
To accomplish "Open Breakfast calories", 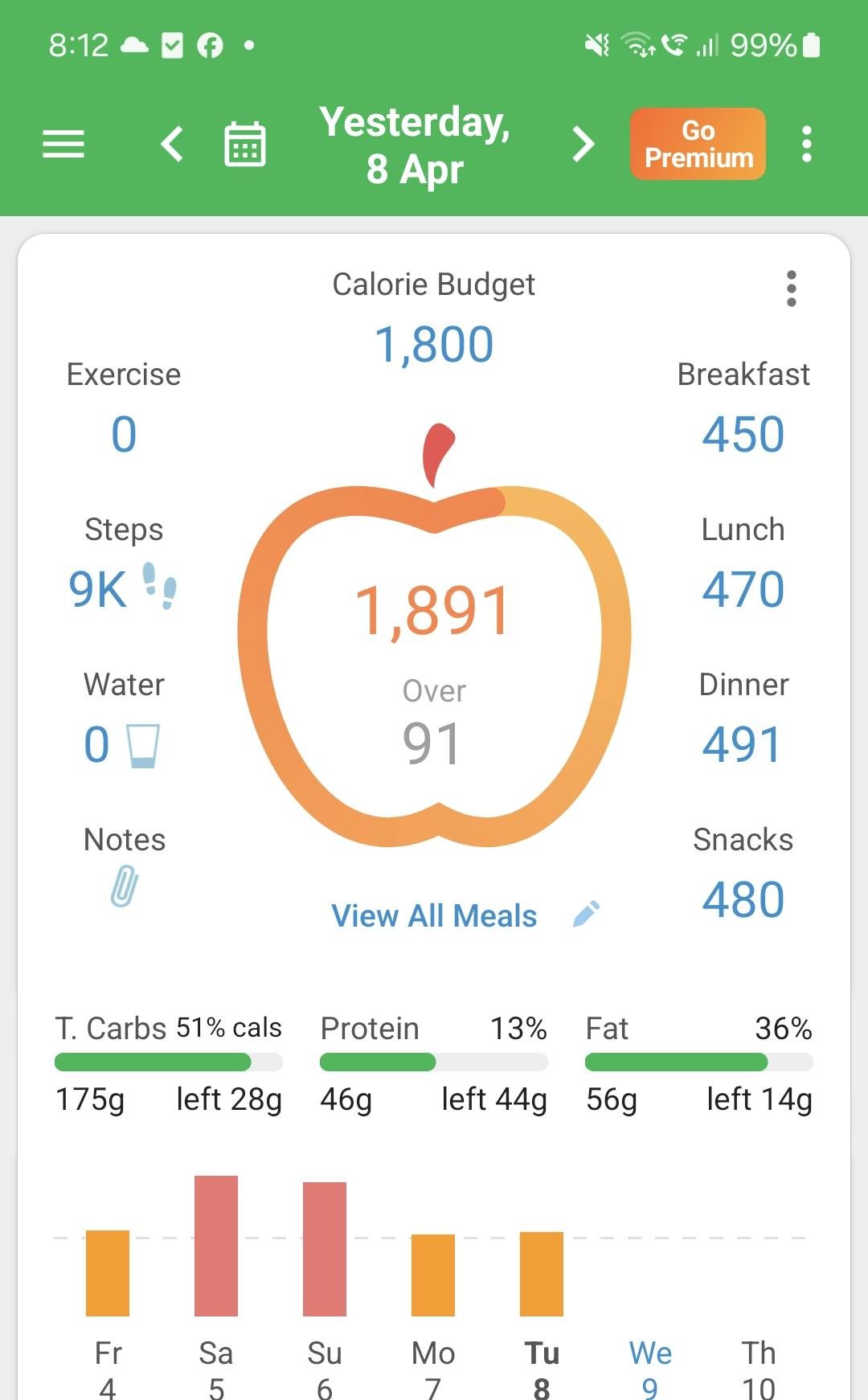I will pos(743,408).
